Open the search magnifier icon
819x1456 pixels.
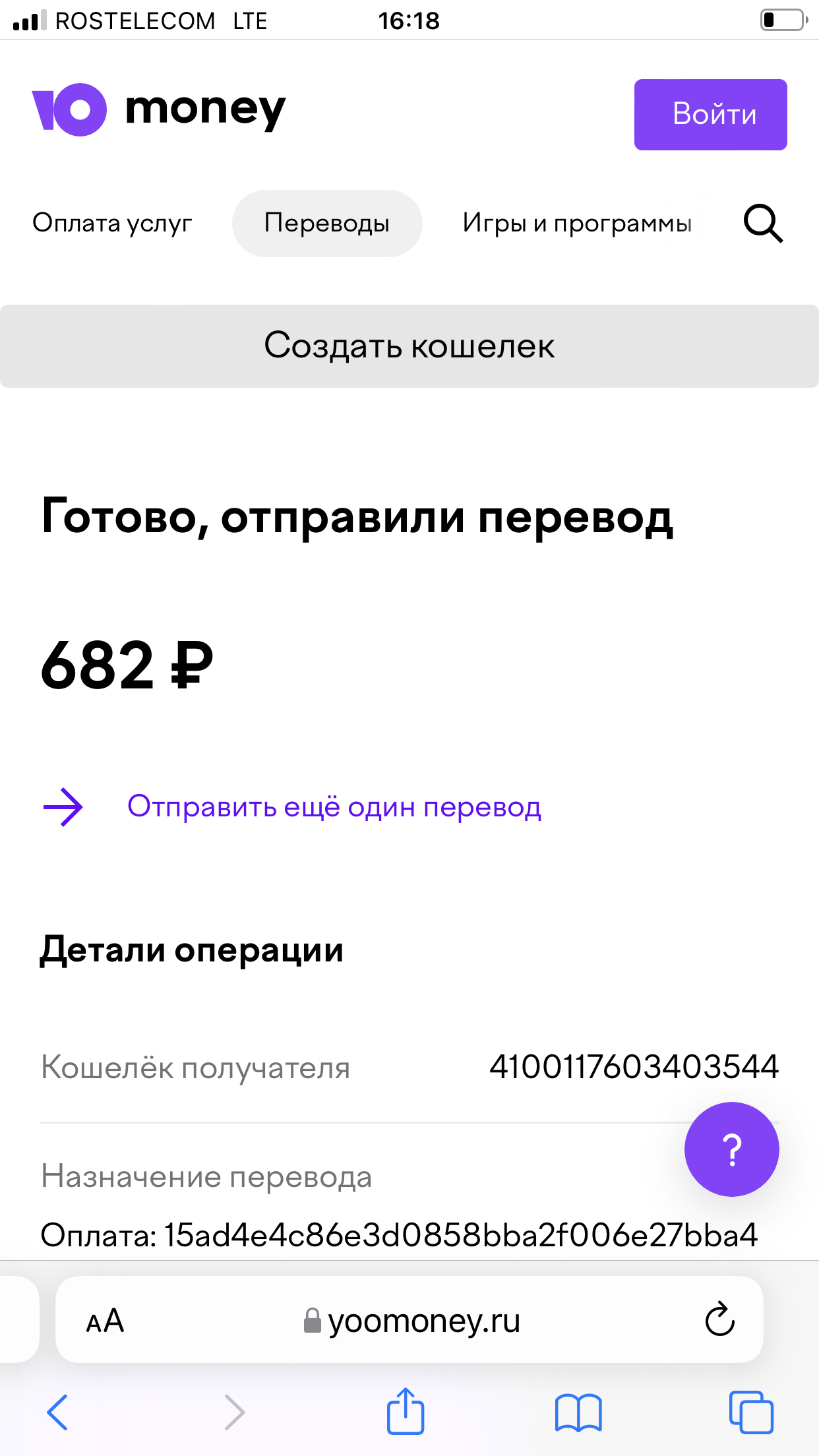coord(763,224)
